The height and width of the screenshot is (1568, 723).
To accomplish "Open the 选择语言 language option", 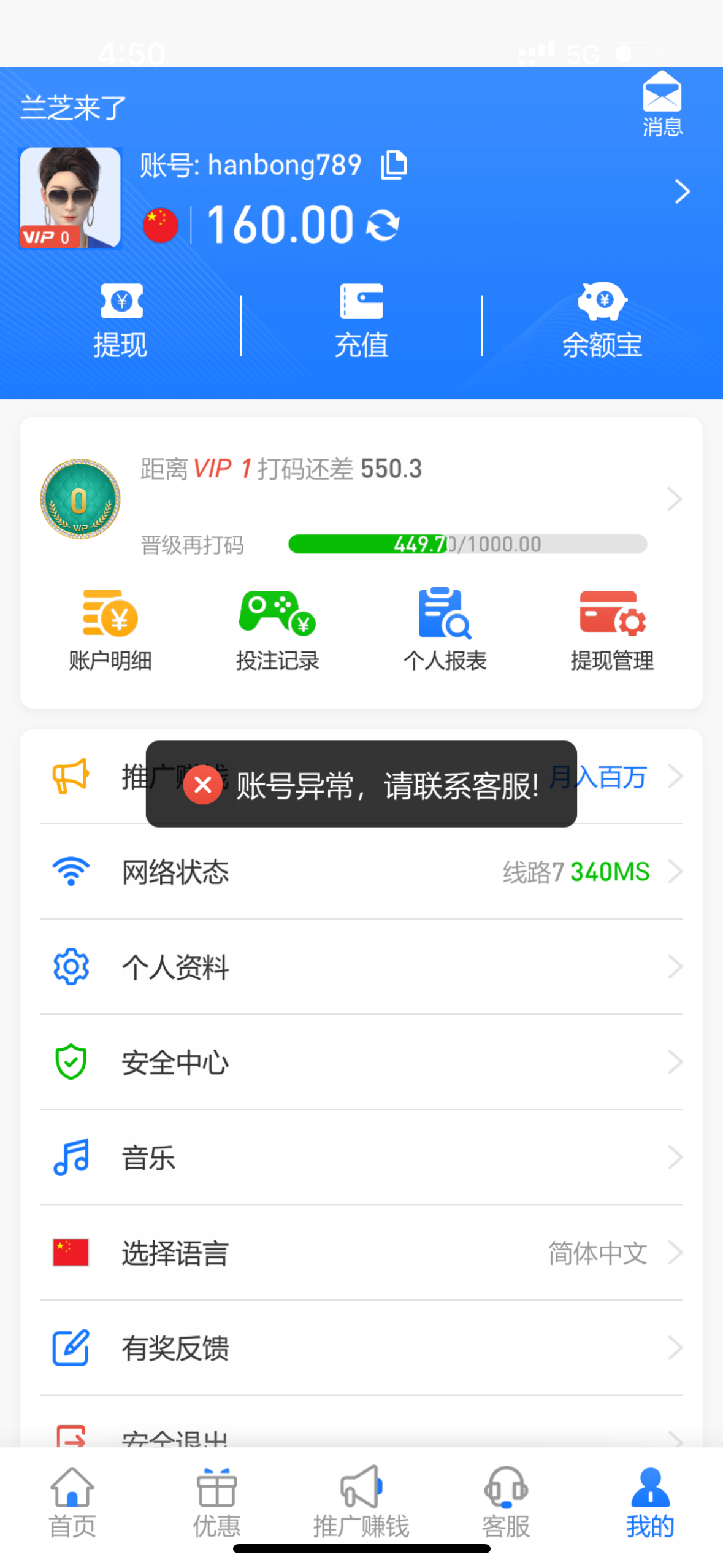I will pos(175,1252).
